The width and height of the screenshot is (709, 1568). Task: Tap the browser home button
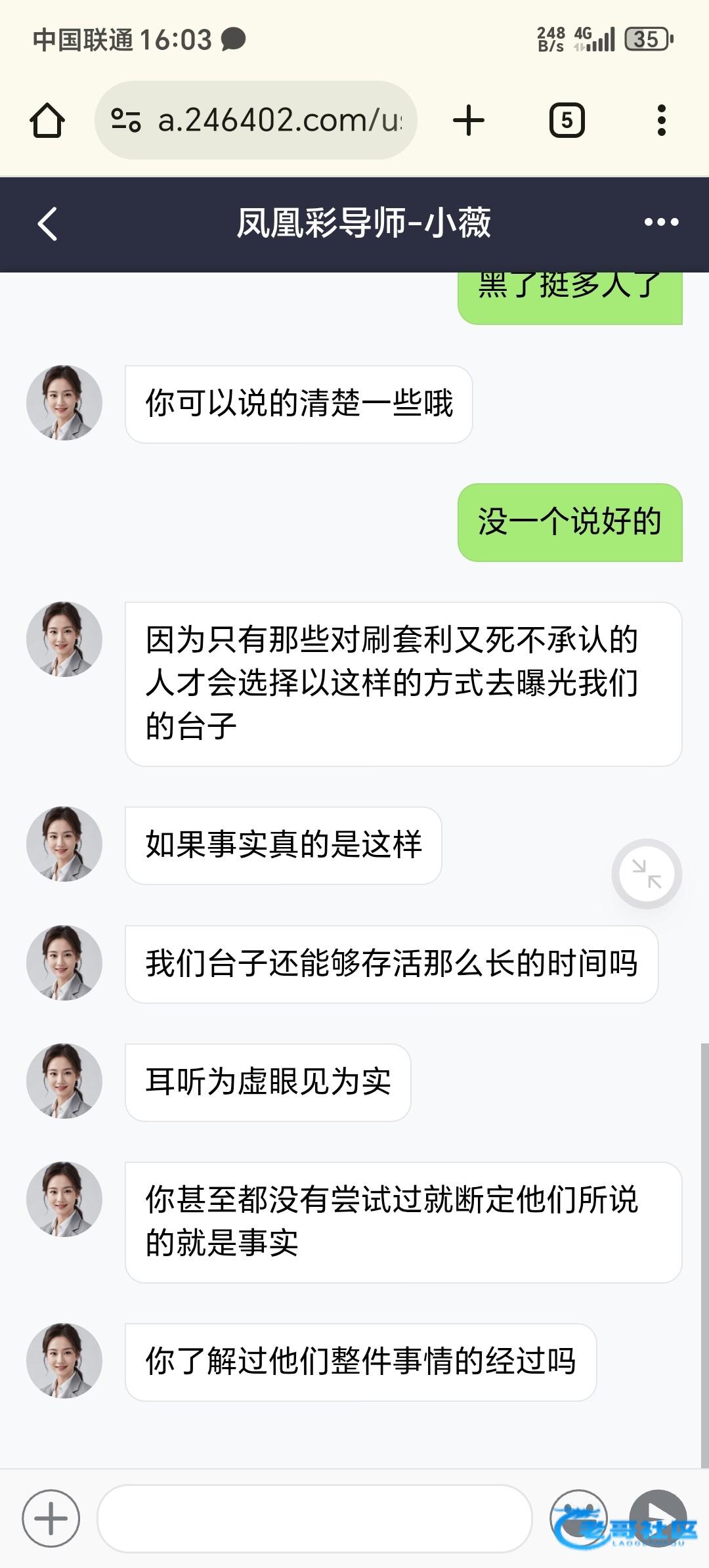47,121
